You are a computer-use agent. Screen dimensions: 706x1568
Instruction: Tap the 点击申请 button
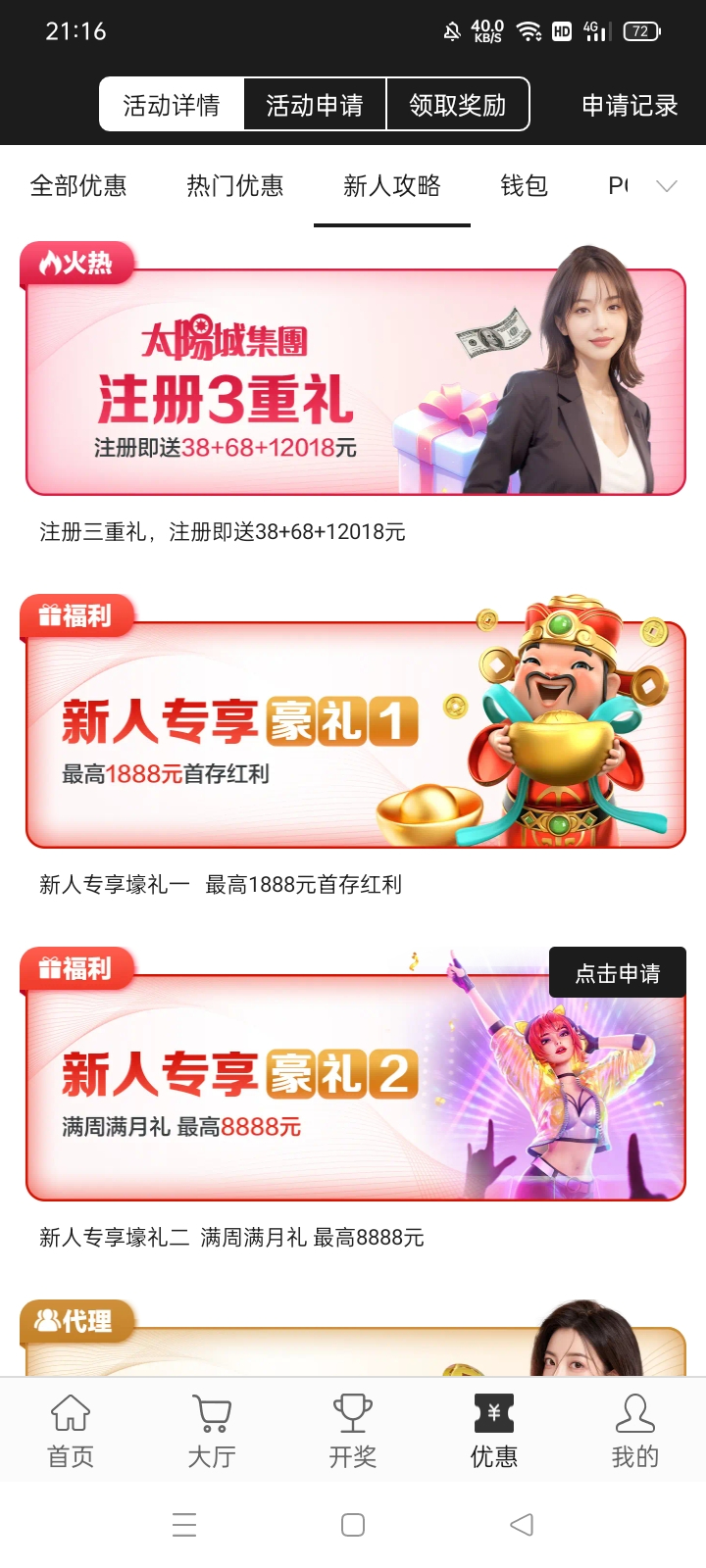coord(617,973)
